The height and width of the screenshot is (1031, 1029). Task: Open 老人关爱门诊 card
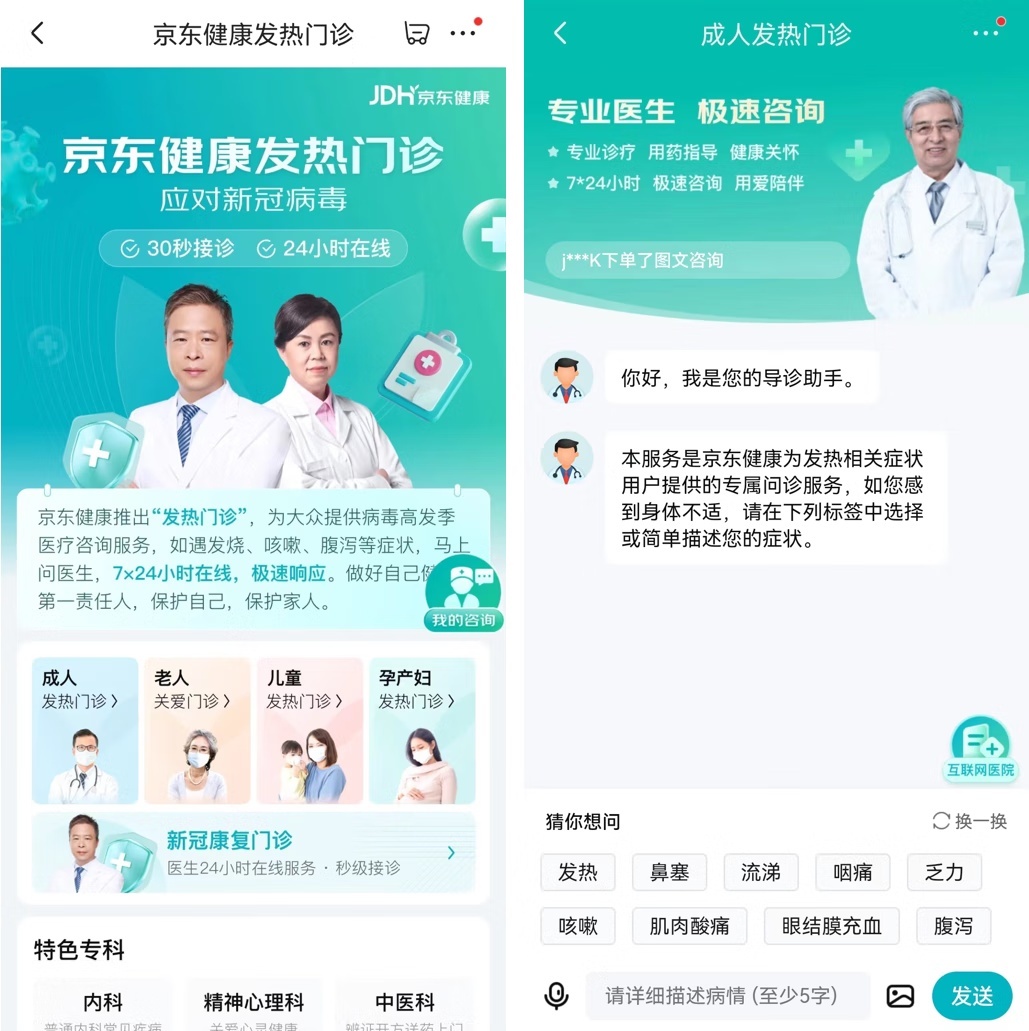coord(197,730)
